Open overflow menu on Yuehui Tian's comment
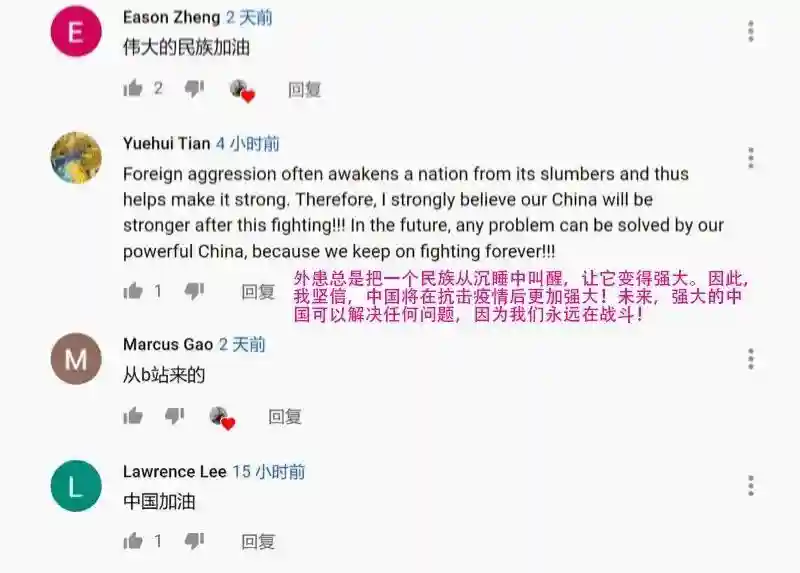This screenshot has width=800, height=573. [751, 158]
